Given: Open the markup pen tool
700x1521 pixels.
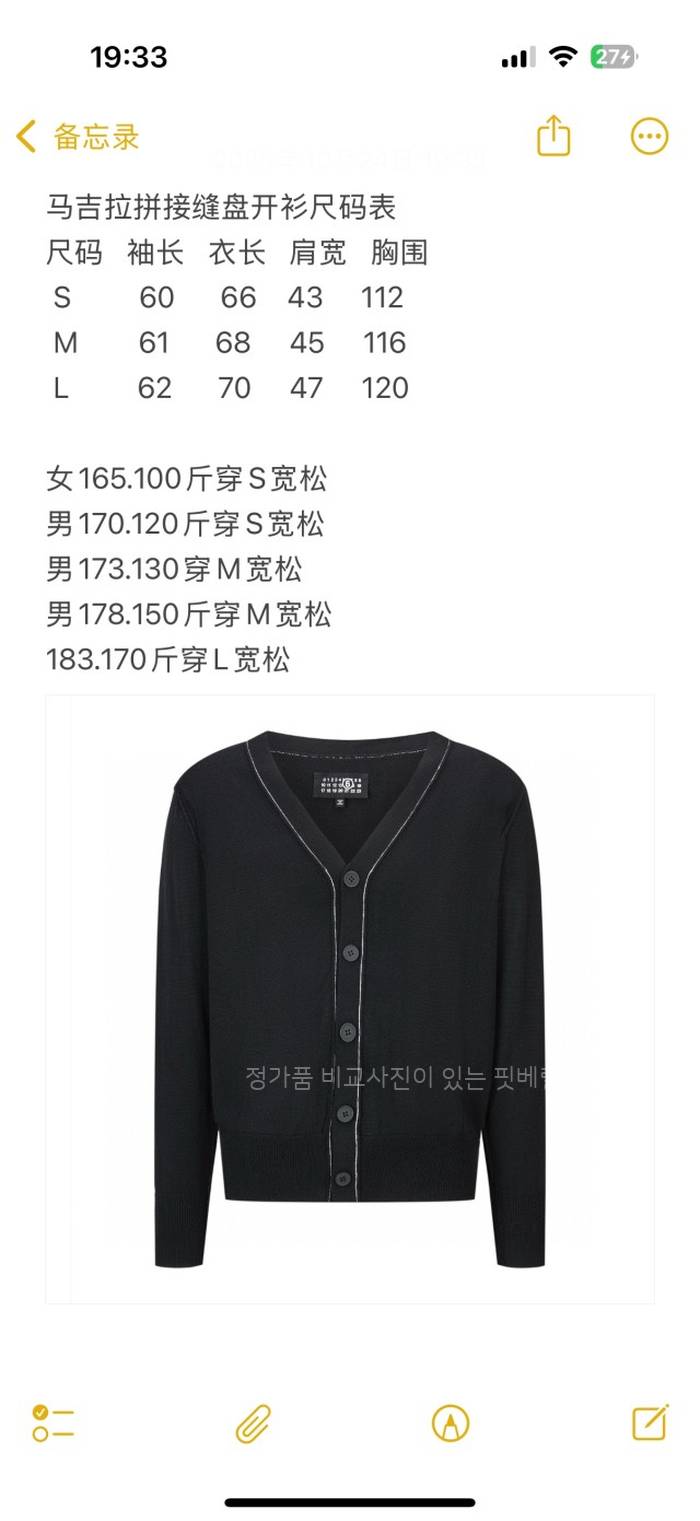Looking at the screenshot, I should [x=450, y=1423].
